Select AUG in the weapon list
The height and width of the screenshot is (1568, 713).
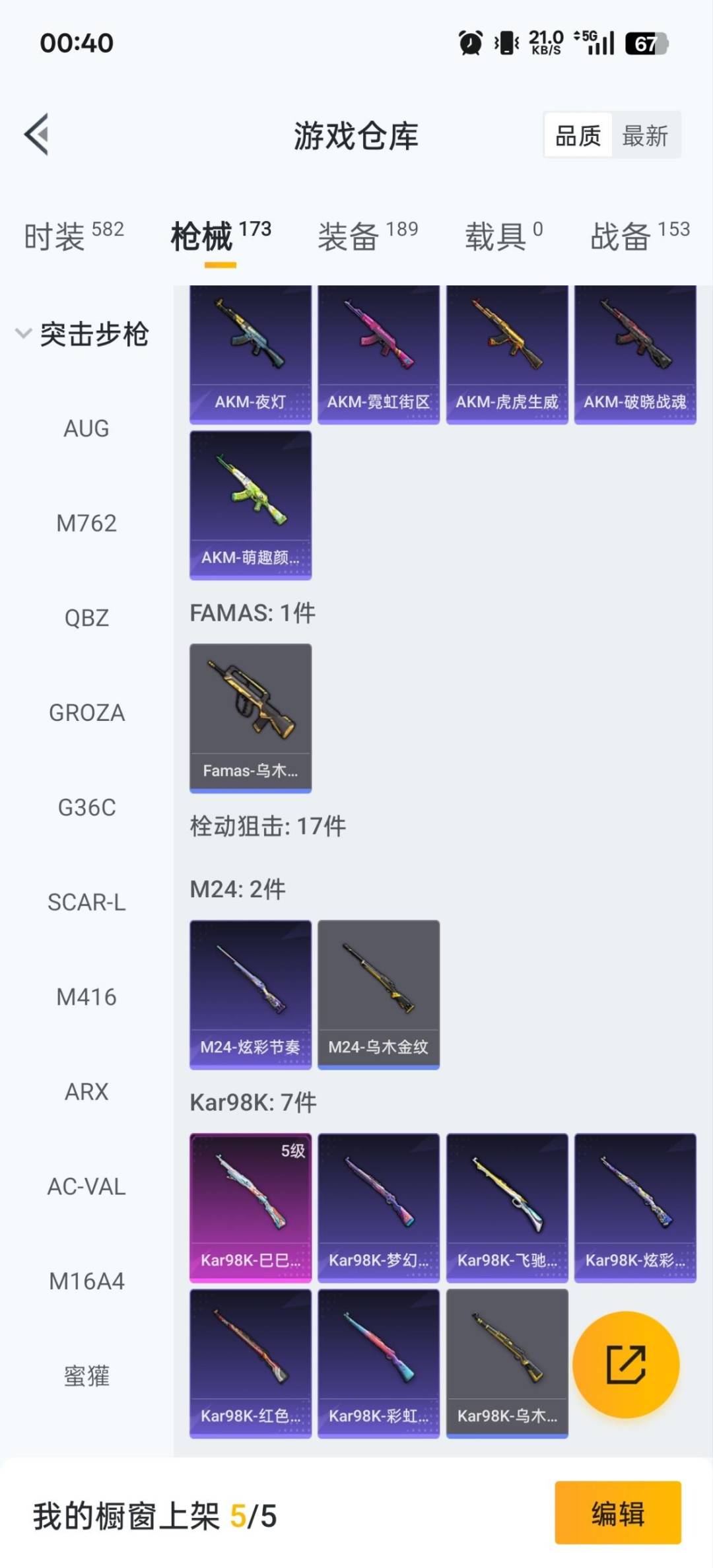coord(86,428)
